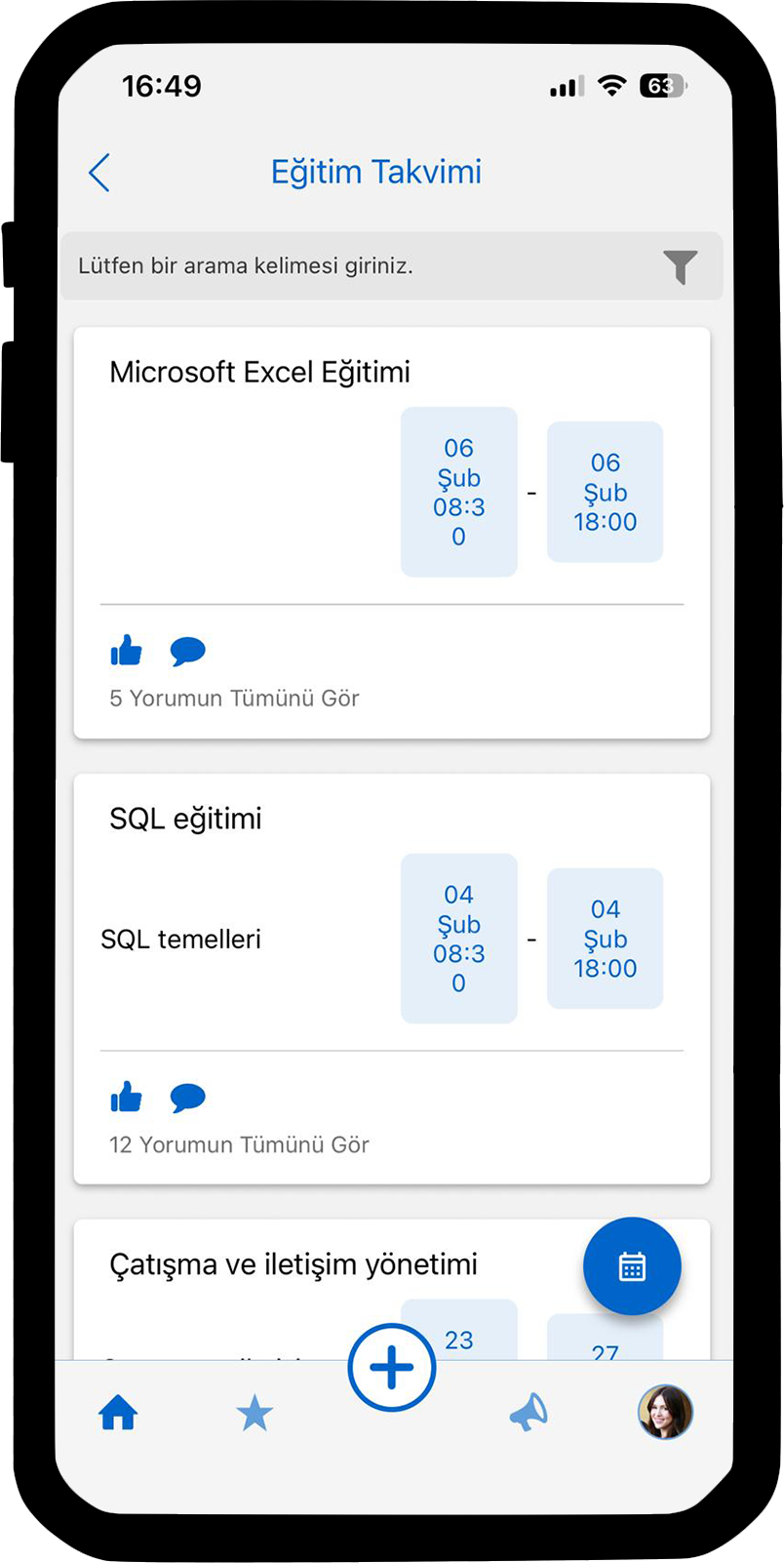This screenshot has width=784, height=1563.
Task: Open the profile photo tab
Action: [x=665, y=1413]
